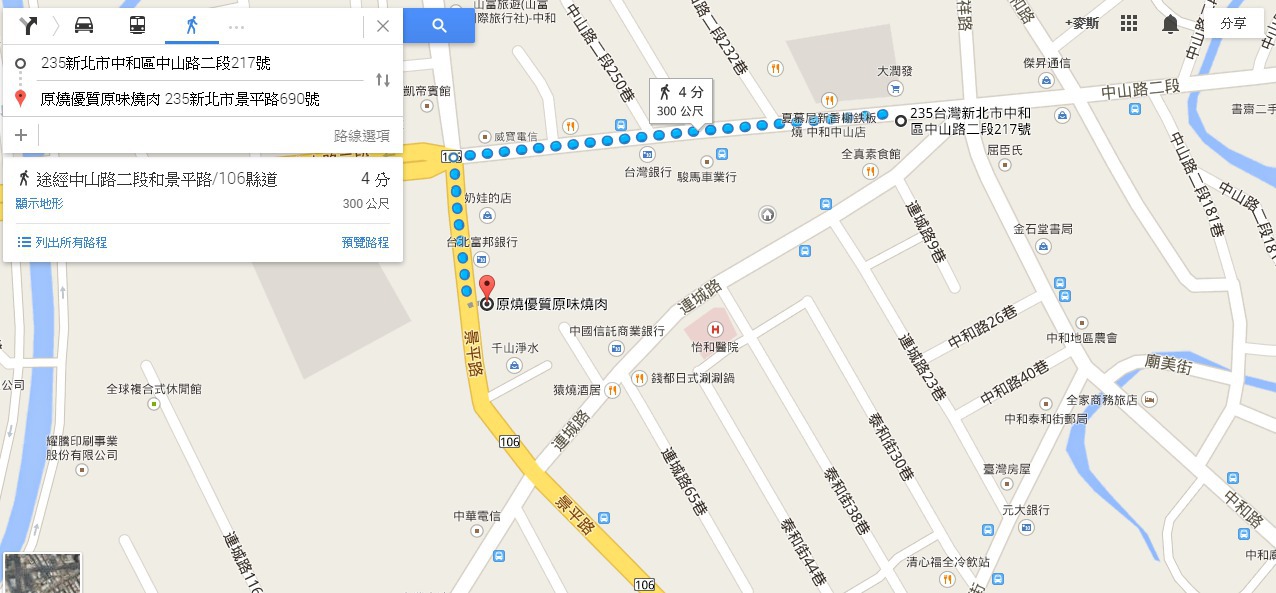Close the directions panel
The width and height of the screenshot is (1276, 593).
pos(383,26)
